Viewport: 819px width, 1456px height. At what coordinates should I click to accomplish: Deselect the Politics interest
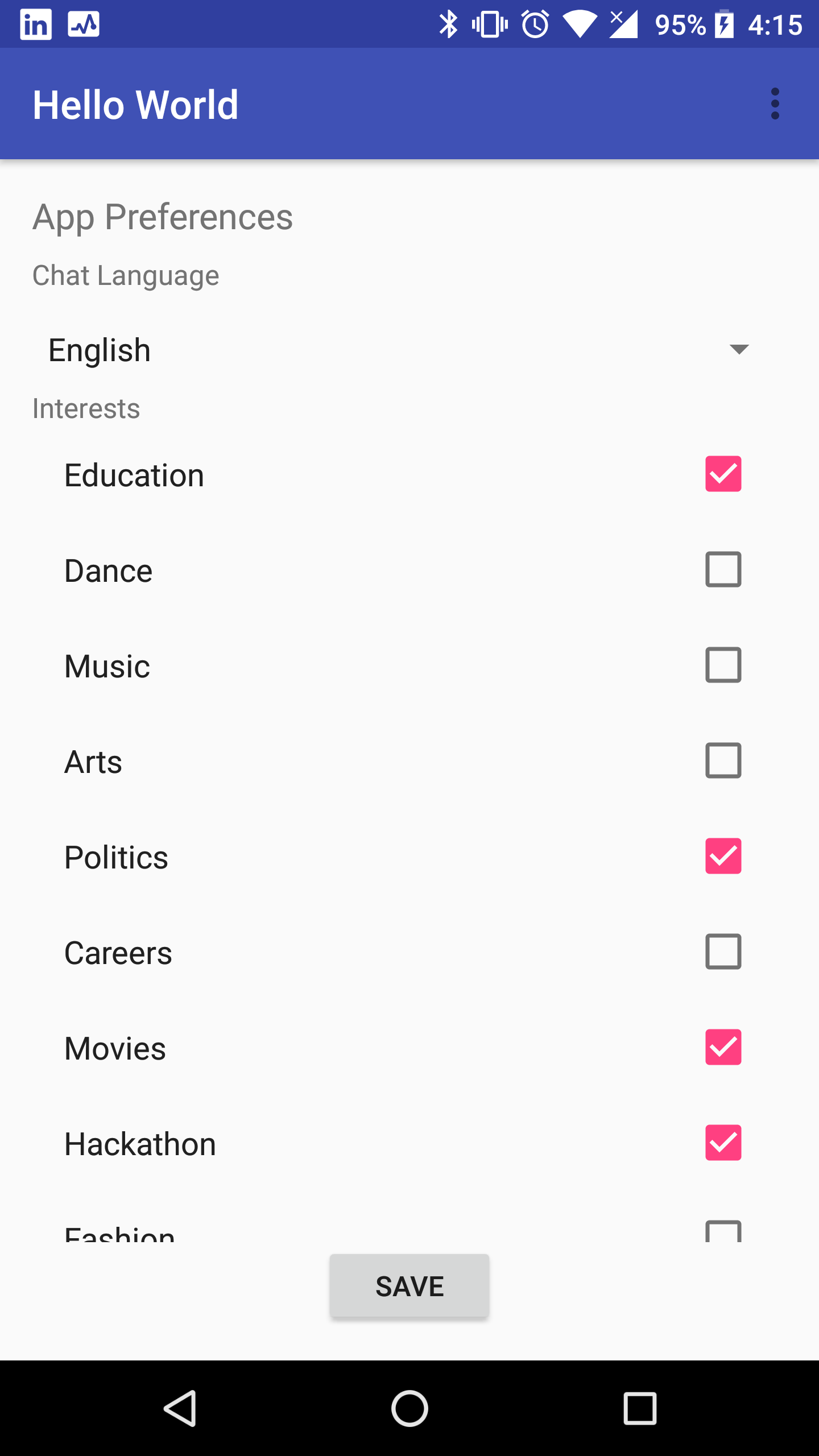[x=723, y=856]
